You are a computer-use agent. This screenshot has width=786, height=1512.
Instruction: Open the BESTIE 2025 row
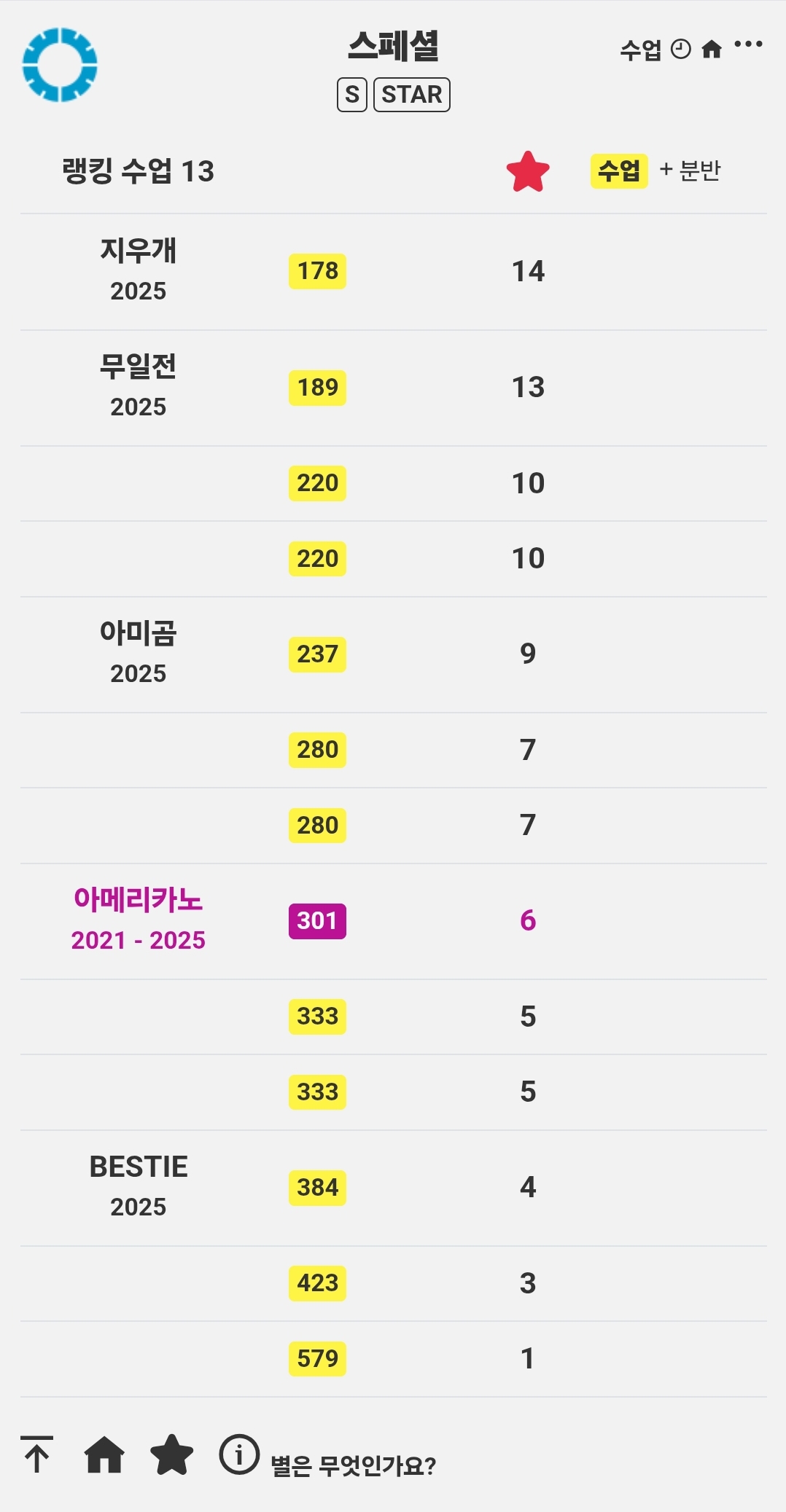393,1188
